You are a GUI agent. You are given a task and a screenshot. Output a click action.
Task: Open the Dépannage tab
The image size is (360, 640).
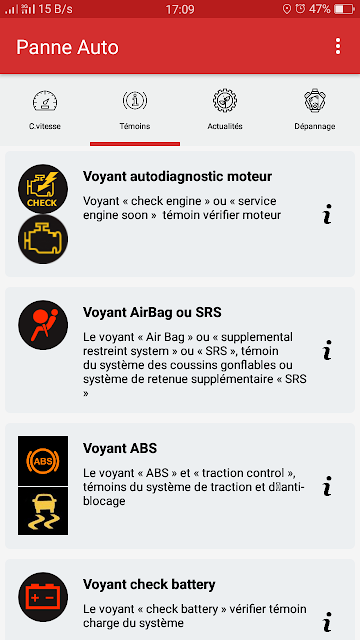tap(315, 111)
